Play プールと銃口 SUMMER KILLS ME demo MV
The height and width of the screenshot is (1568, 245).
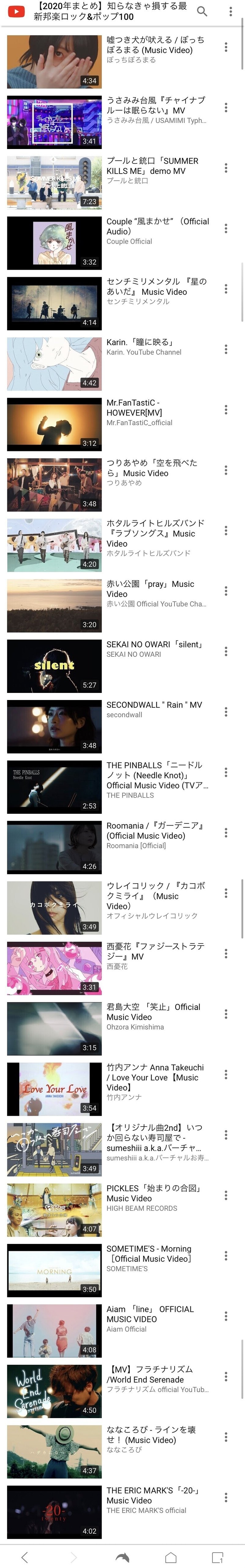[x=54, y=183]
